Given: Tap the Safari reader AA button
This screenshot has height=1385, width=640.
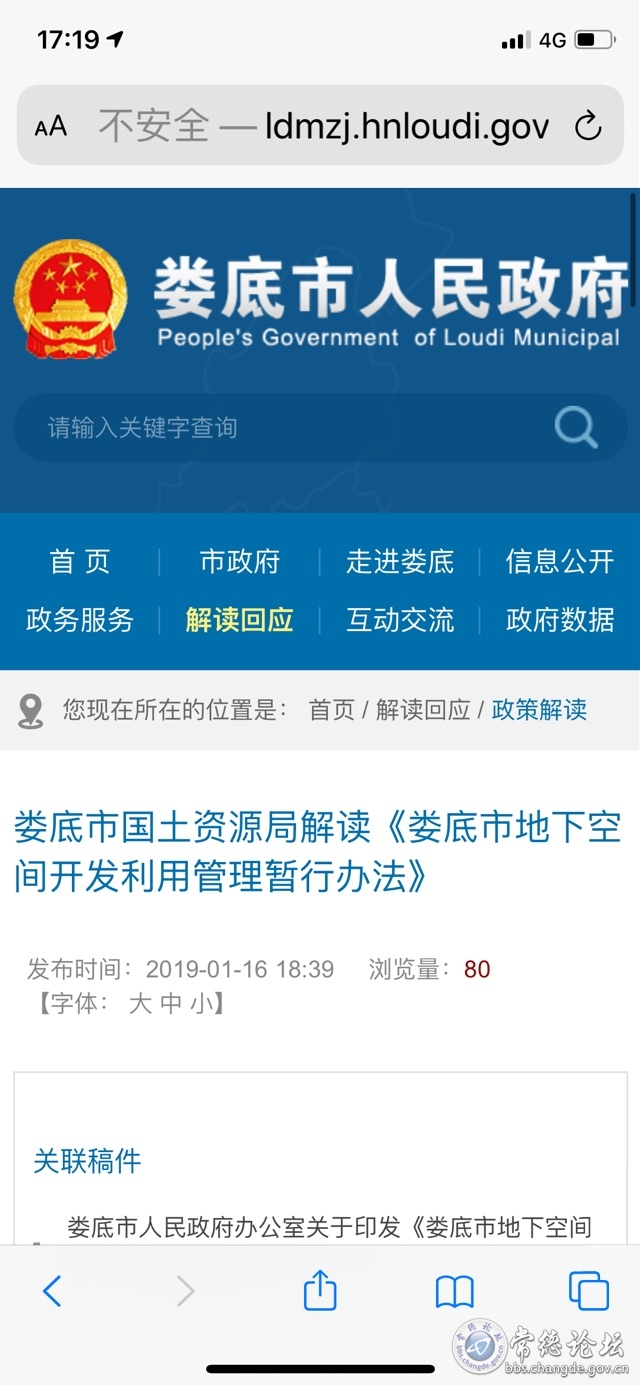Looking at the screenshot, I should click(x=51, y=127).
